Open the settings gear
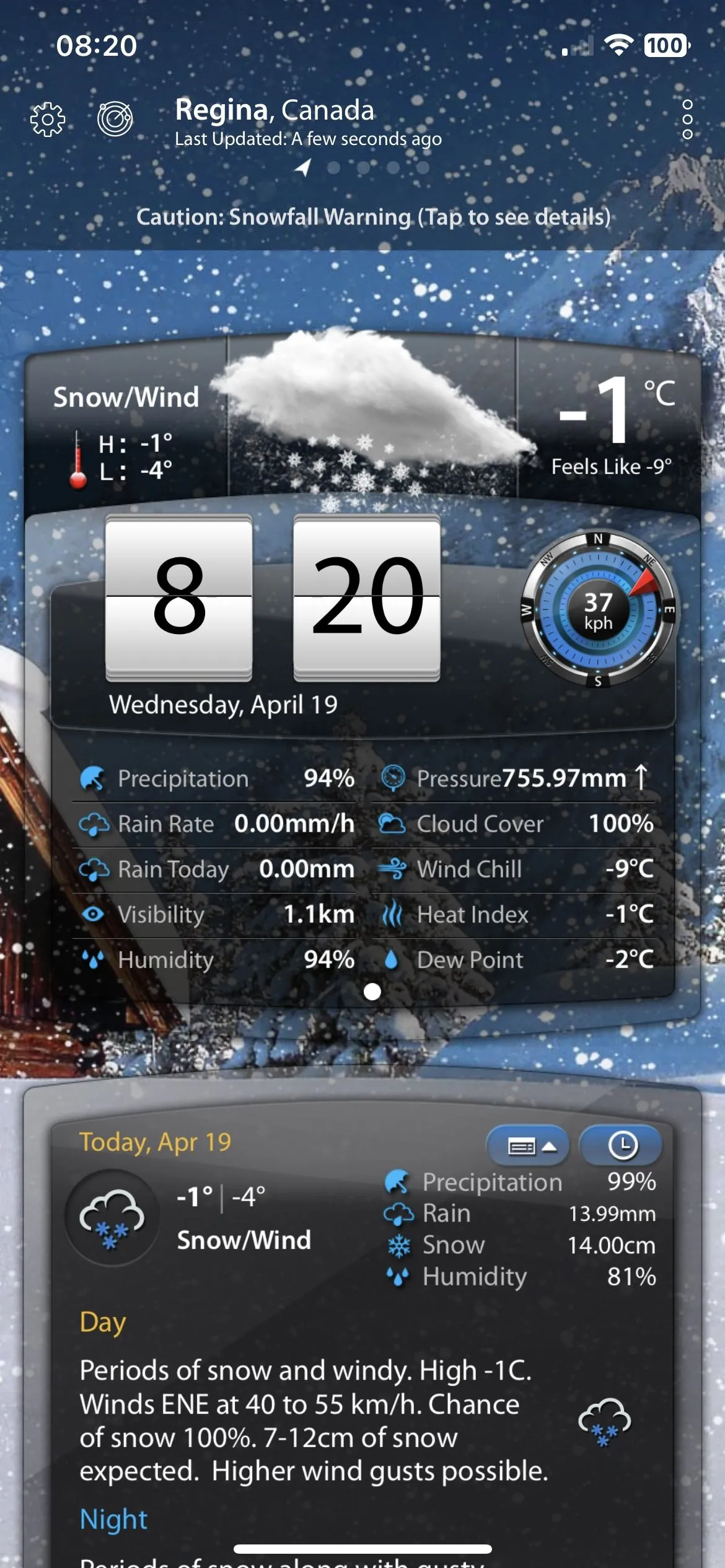725x1568 pixels. [x=48, y=119]
